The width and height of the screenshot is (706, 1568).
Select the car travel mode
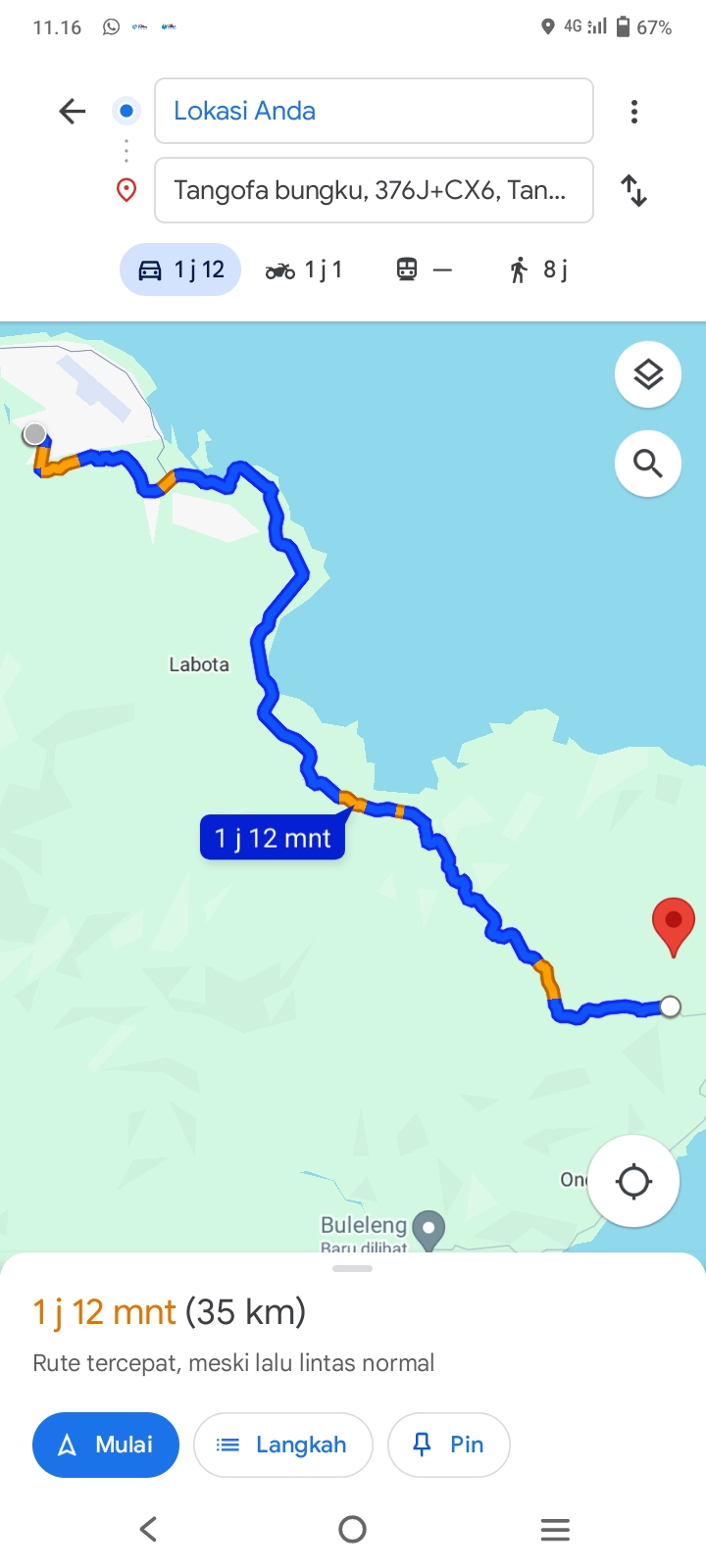[x=180, y=269]
